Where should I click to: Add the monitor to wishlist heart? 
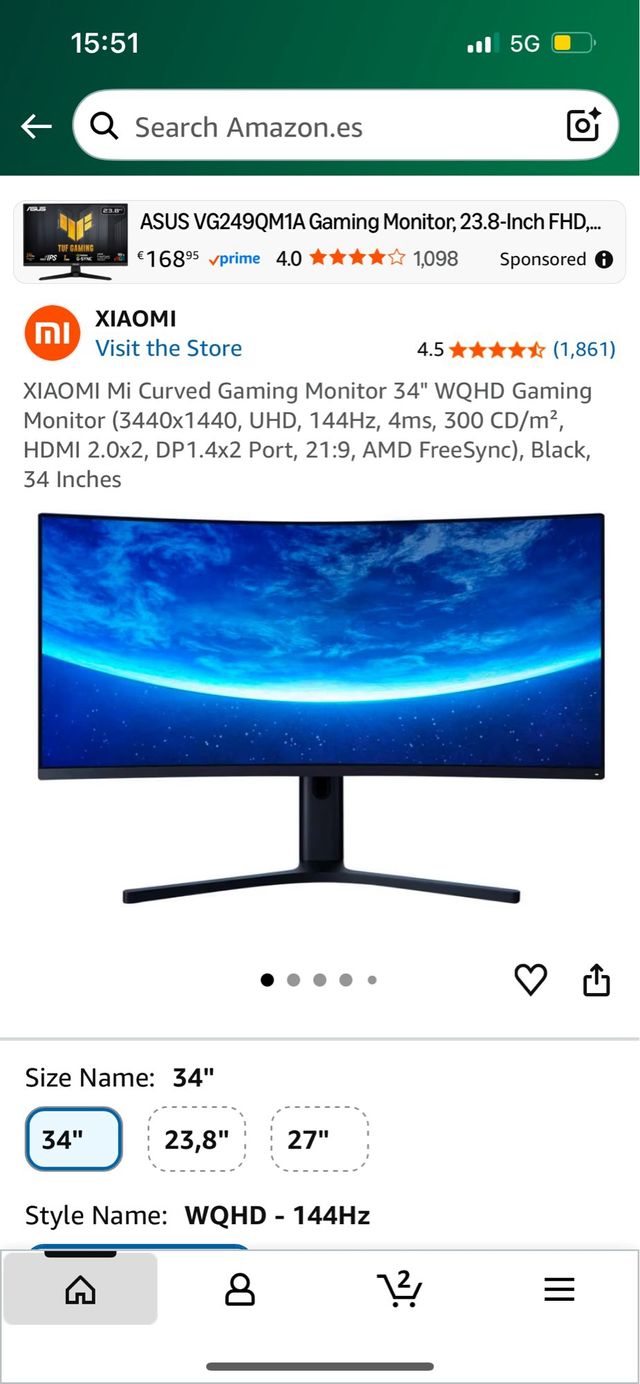tap(530, 980)
